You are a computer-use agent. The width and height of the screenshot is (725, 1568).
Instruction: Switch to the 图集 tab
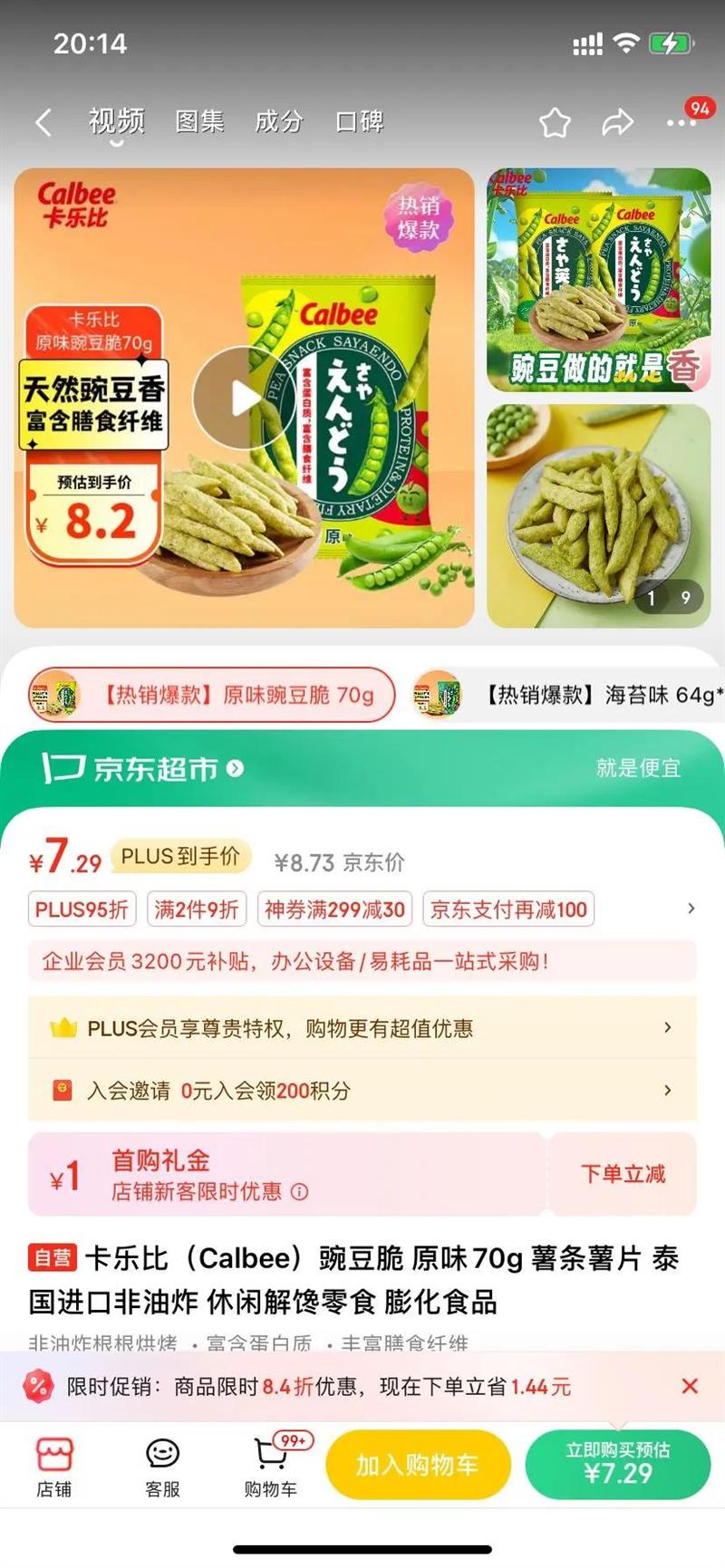click(x=199, y=120)
